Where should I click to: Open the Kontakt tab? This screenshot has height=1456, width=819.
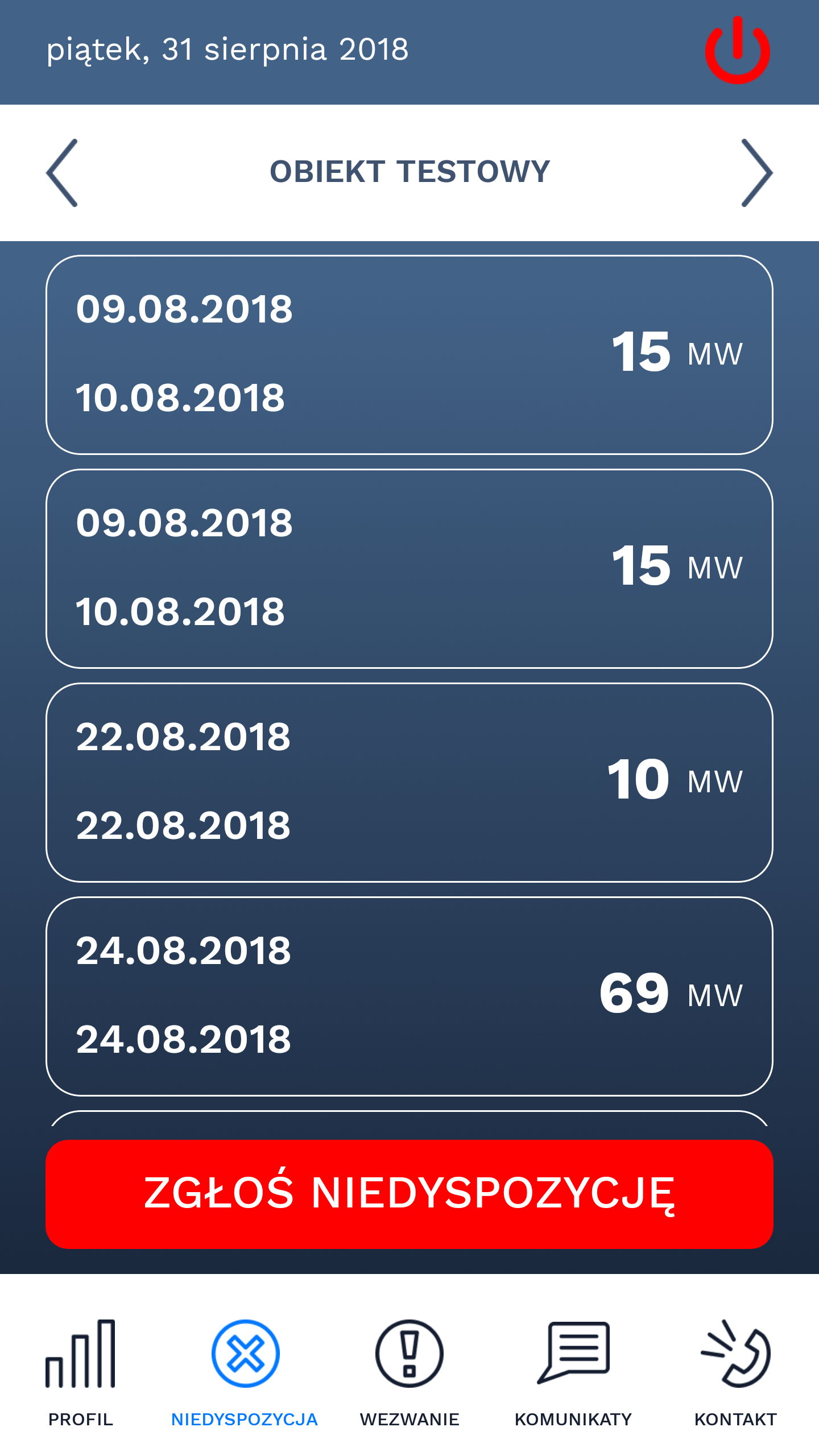coord(736,1373)
